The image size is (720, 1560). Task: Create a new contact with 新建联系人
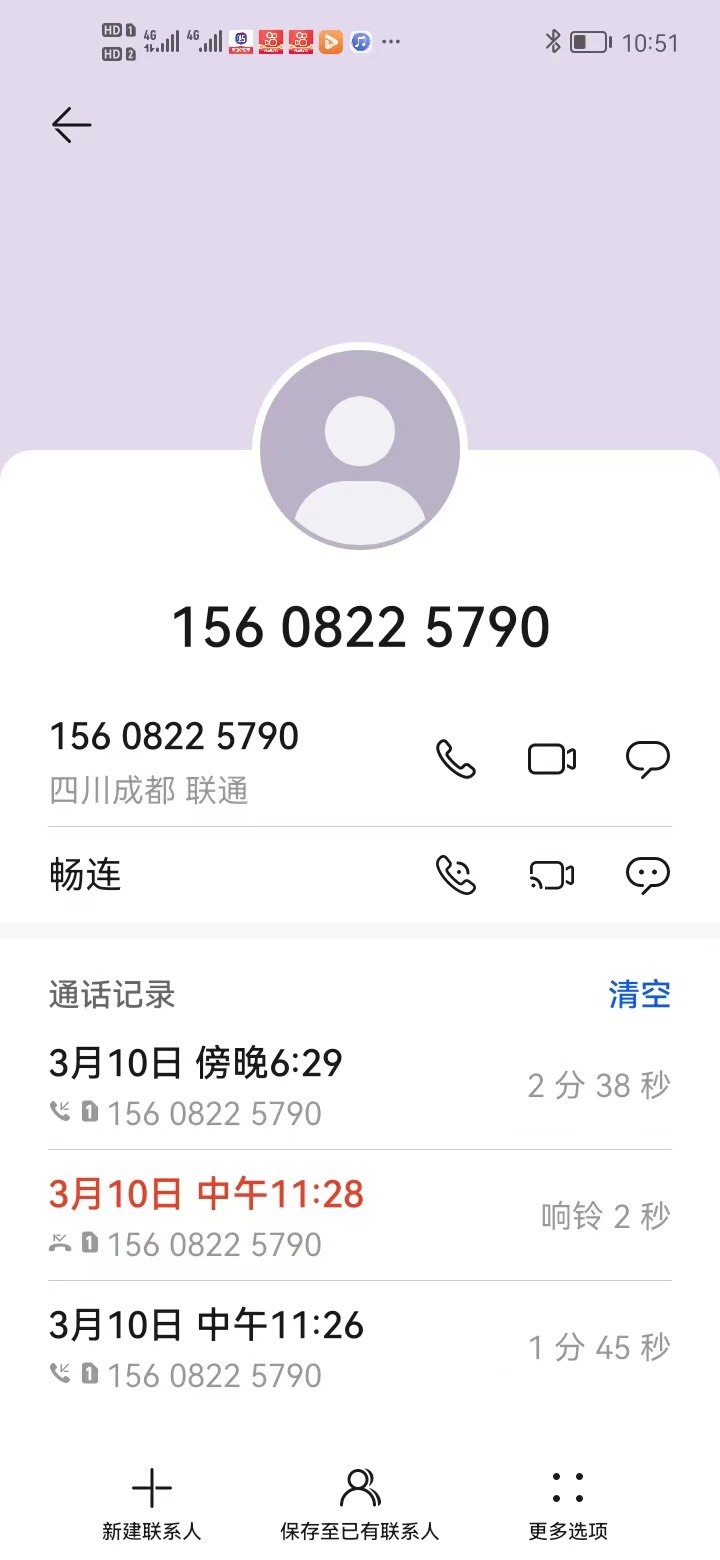point(152,1504)
